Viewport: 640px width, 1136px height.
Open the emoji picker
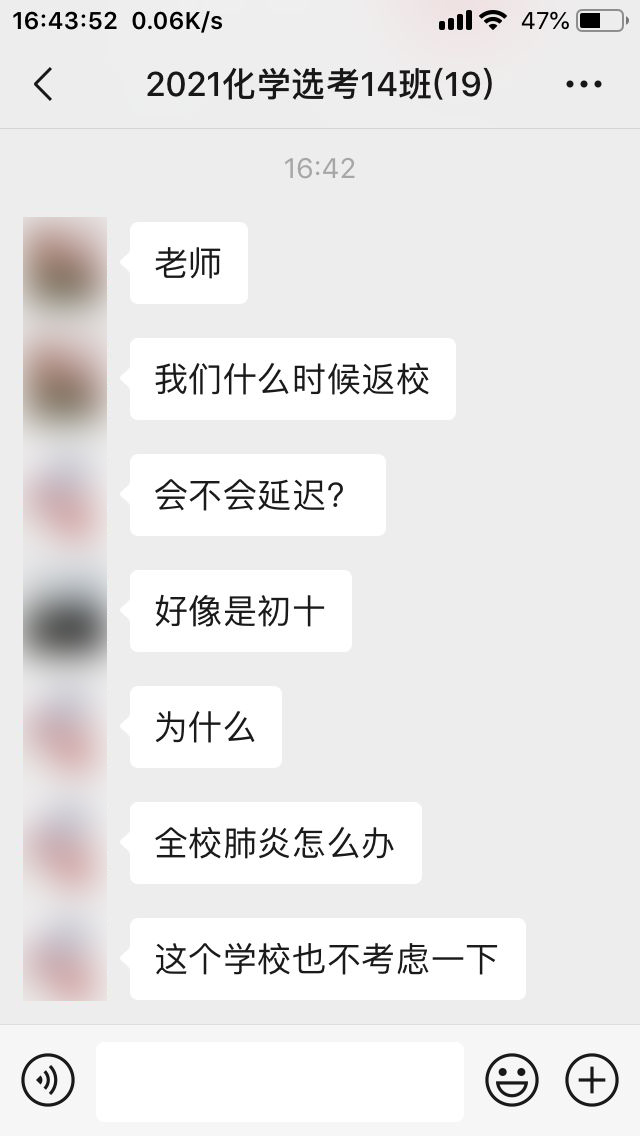512,1080
